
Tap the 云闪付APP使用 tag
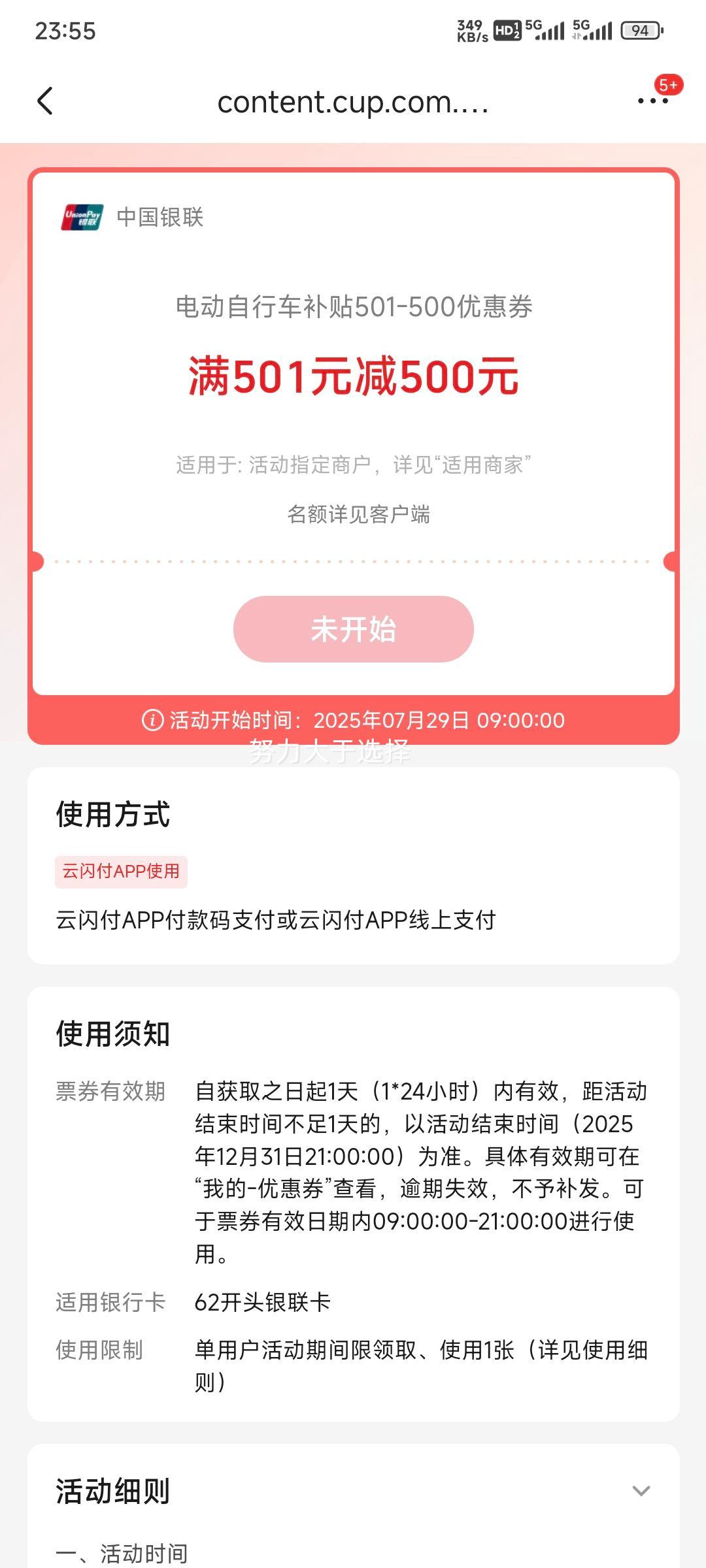tap(120, 871)
